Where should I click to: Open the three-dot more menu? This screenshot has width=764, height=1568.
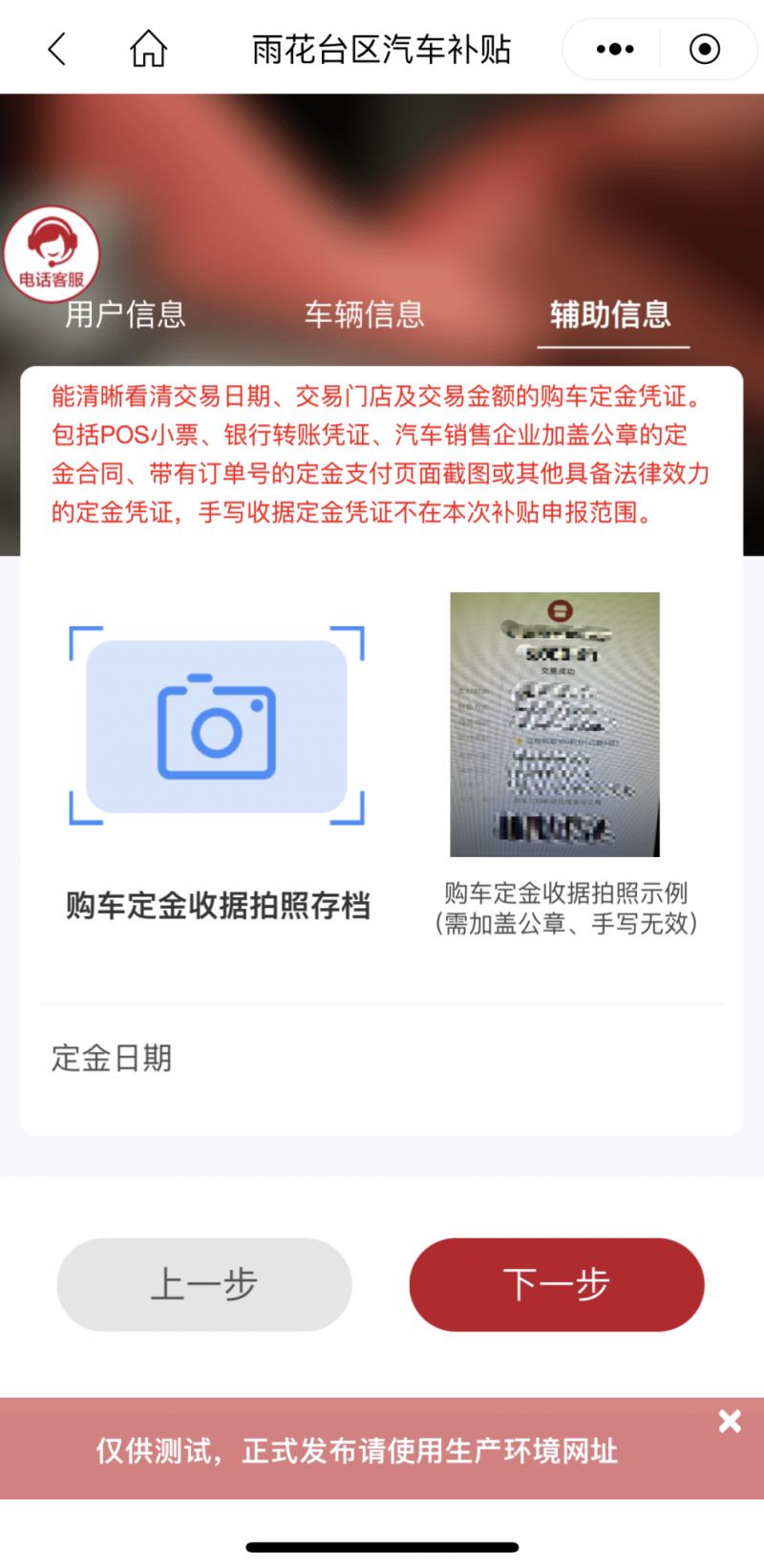tap(614, 49)
